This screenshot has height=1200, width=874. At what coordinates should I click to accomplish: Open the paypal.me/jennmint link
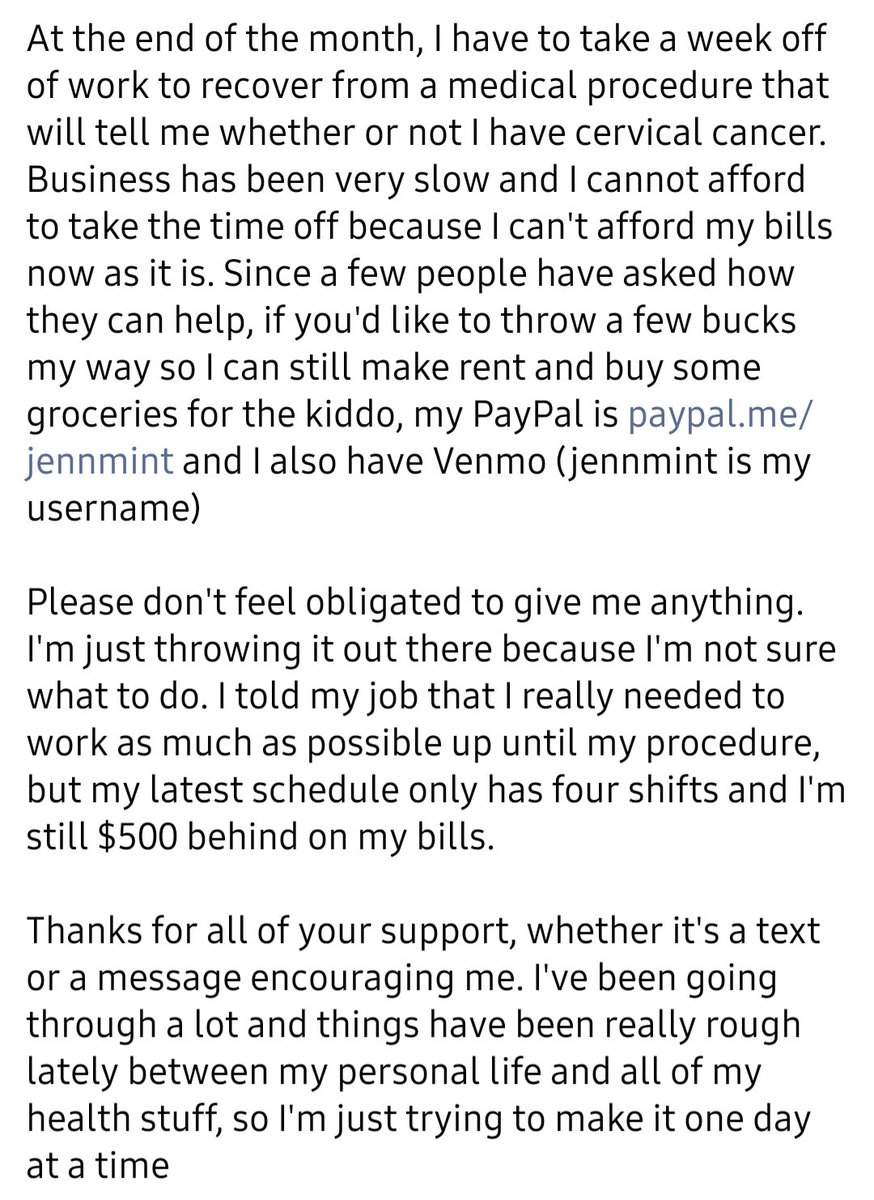pos(720,415)
